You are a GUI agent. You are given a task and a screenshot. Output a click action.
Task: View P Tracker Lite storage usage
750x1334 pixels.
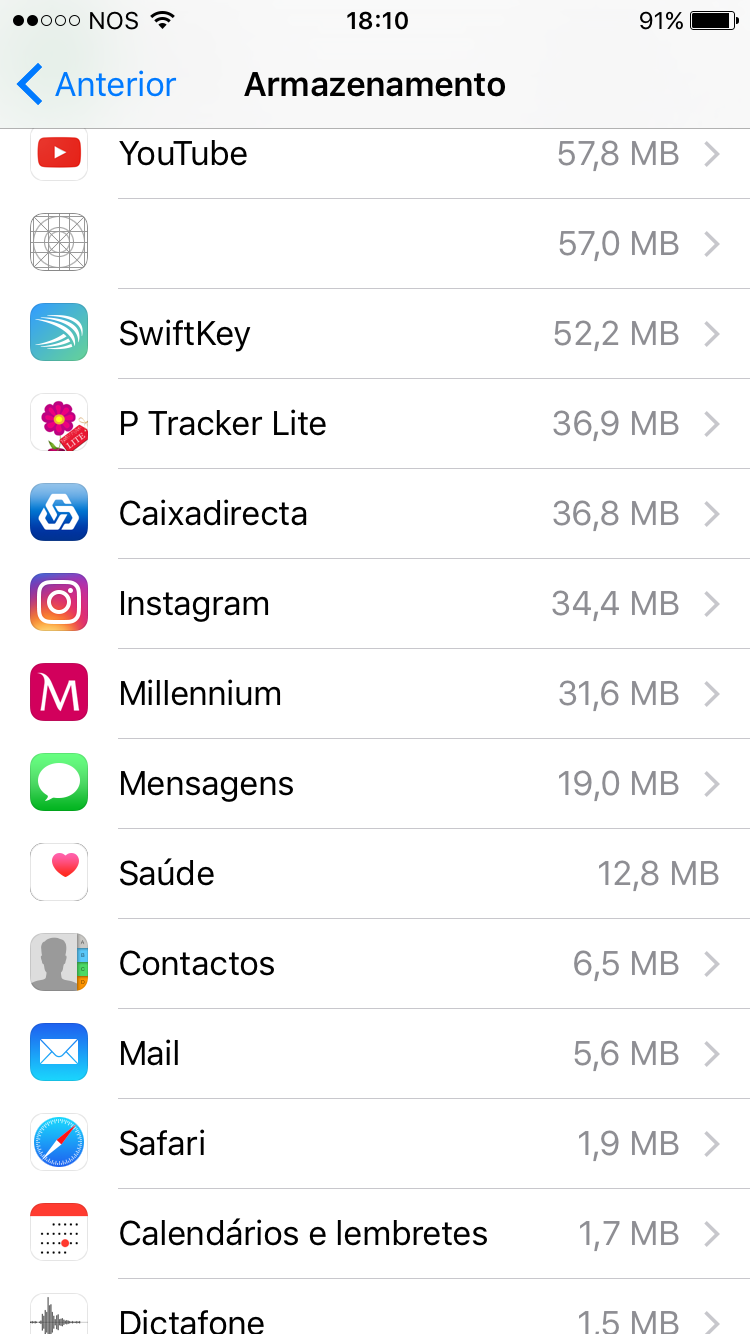(375, 423)
